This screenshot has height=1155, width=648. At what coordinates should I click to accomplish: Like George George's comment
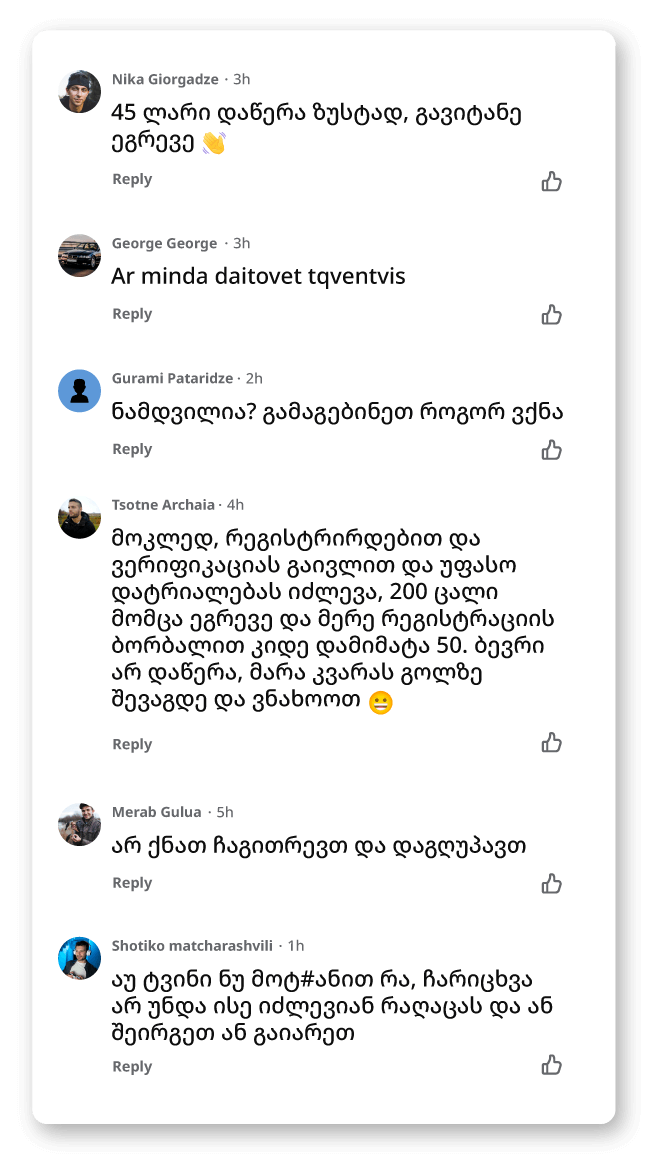(x=552, y=315)
